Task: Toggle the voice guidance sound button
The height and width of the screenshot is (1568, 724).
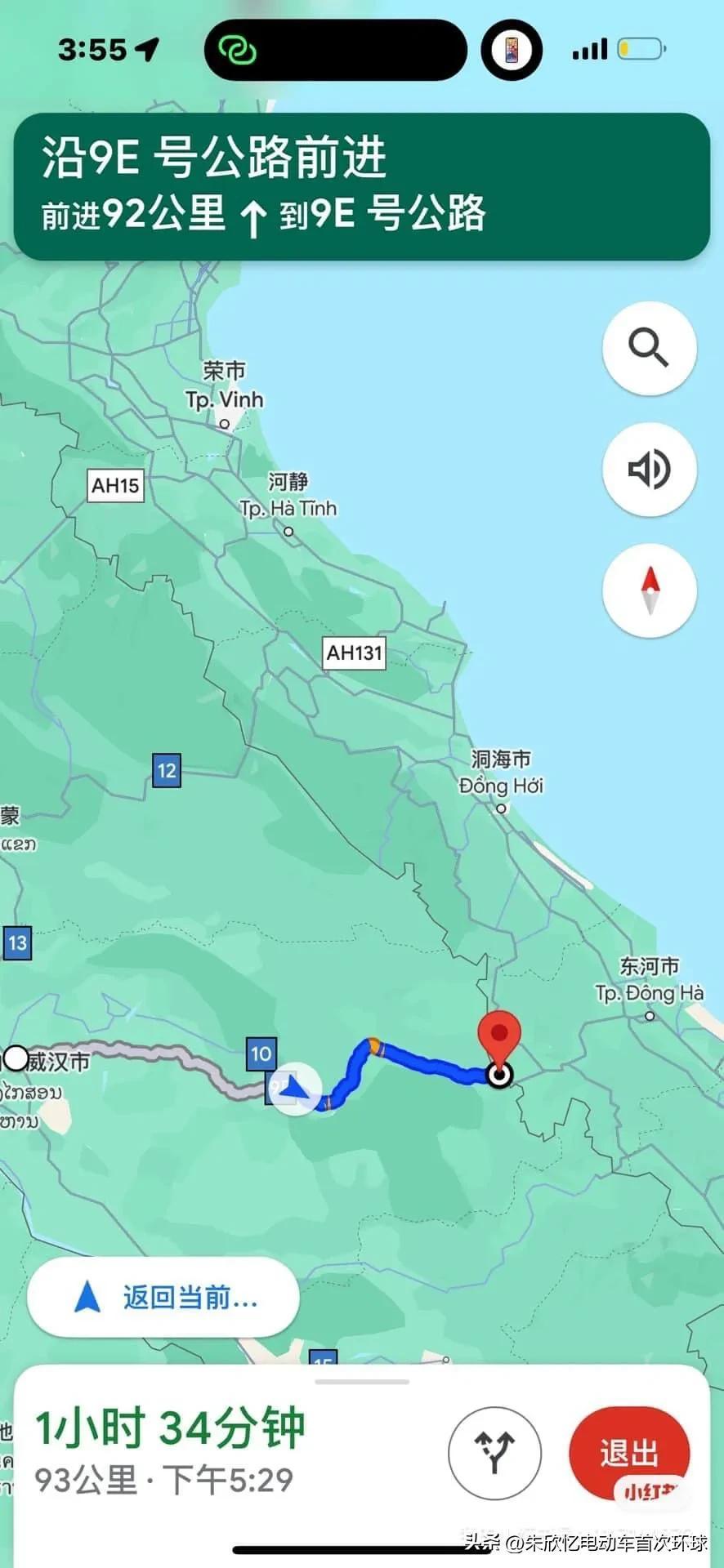Action: 649,470
